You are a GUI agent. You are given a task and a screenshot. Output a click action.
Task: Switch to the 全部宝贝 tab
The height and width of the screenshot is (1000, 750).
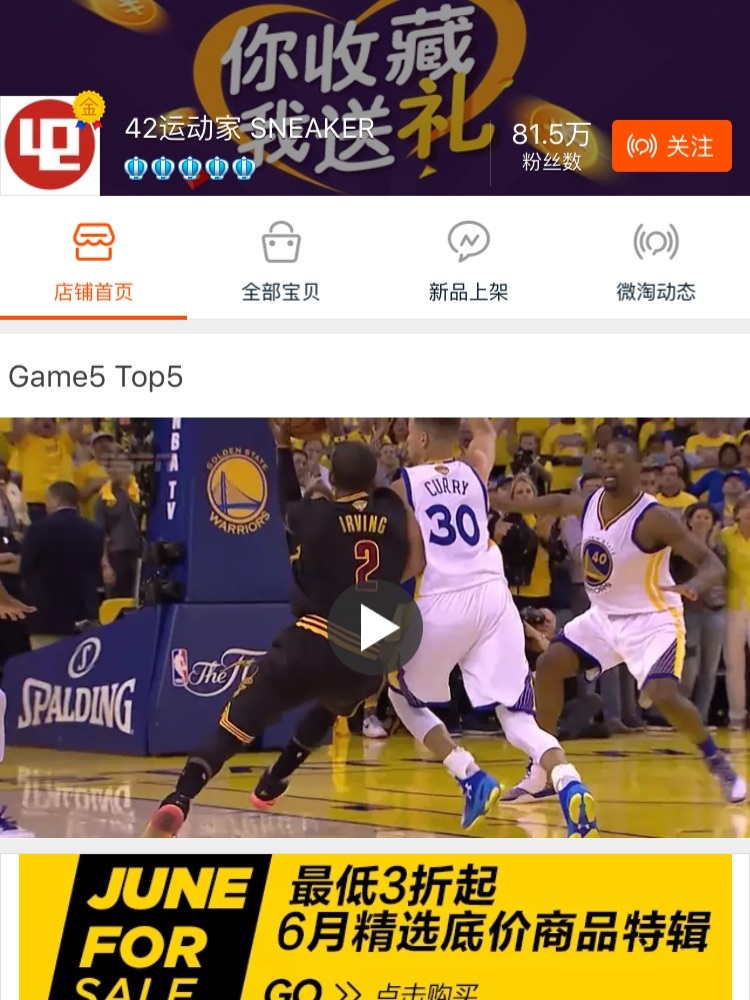[x=281, y=262]
